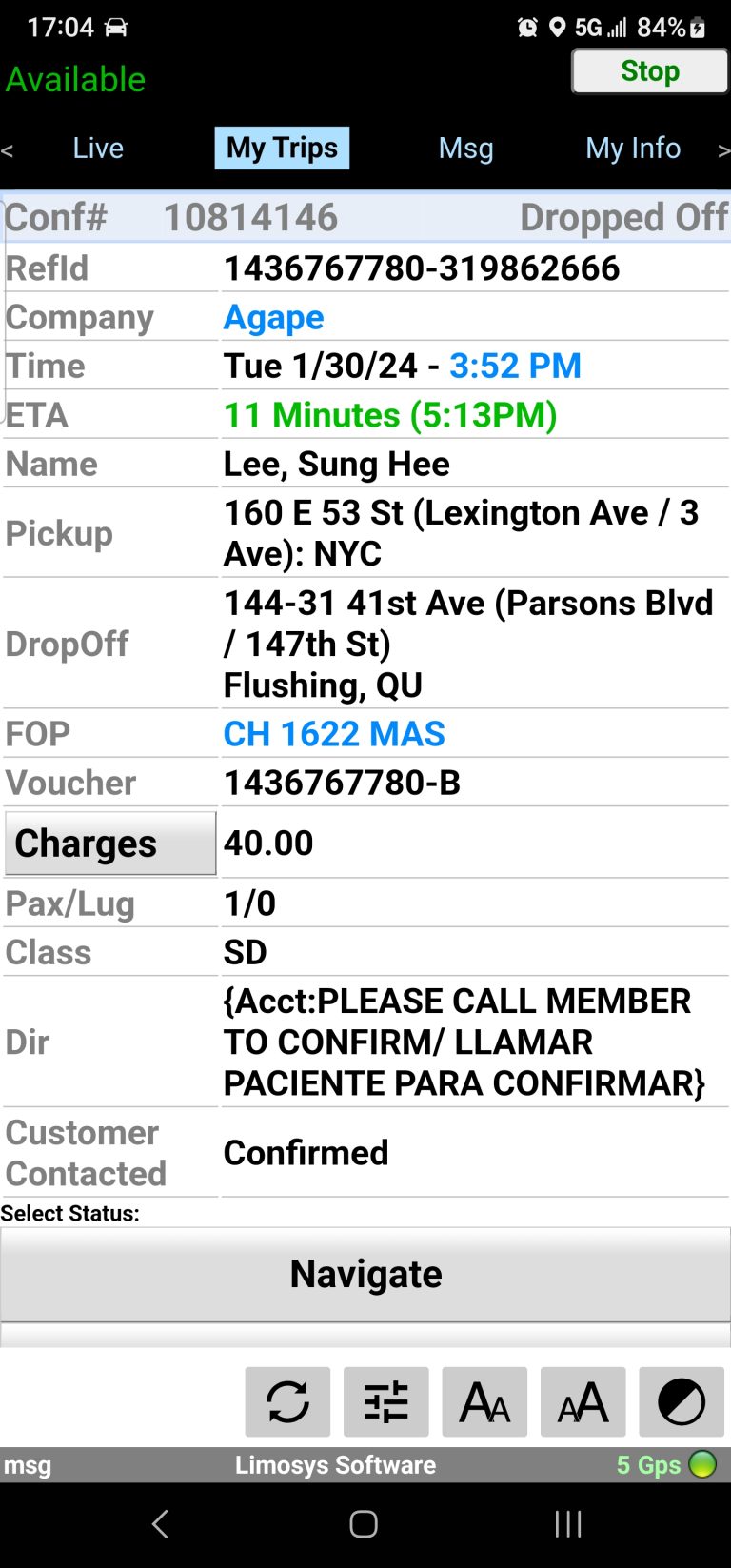Go to the My Info tab
The image size is (731, 1568).
coord(633,149)
